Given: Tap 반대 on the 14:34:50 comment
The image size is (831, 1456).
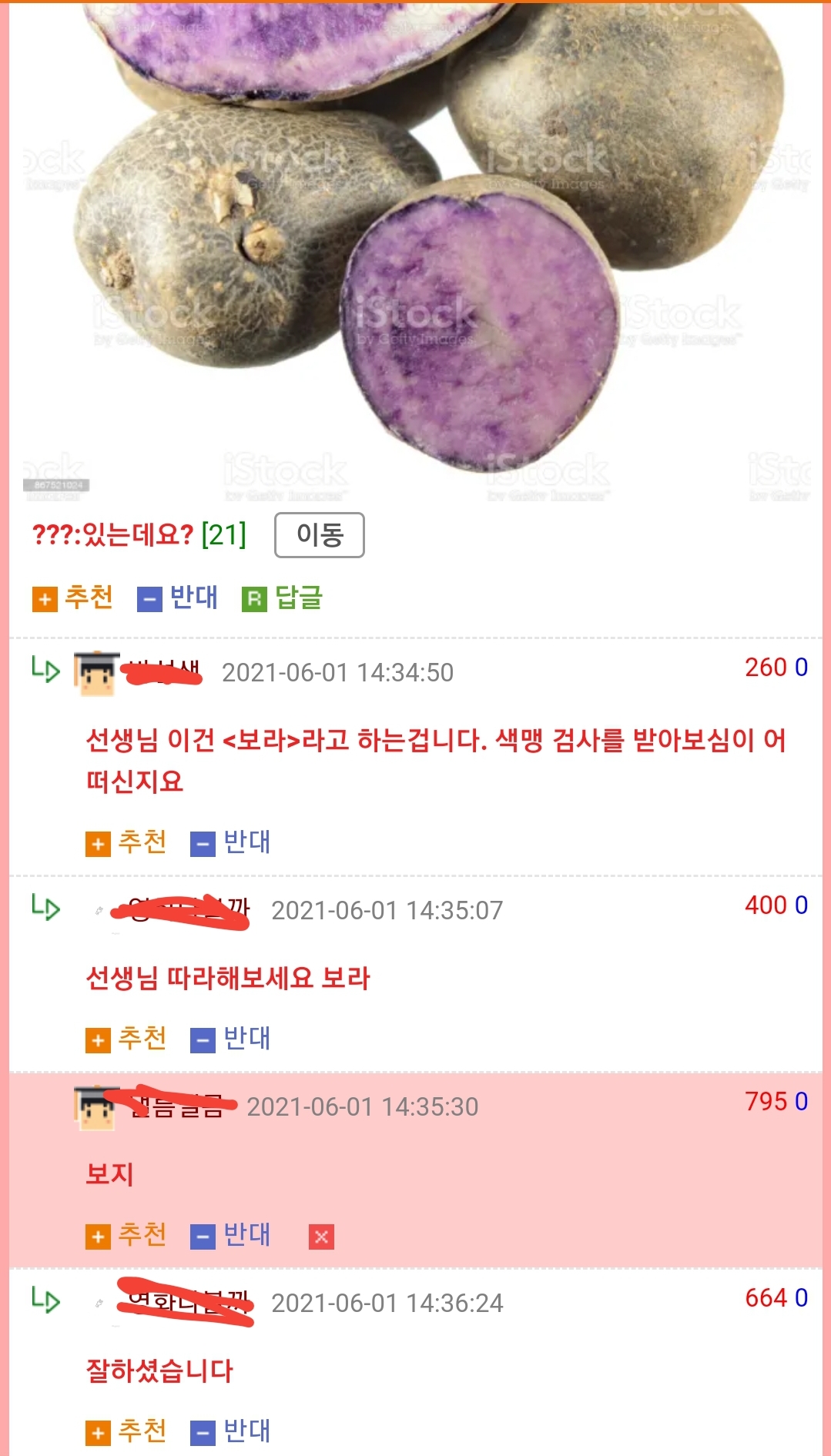Looking at the screenshot, I should tap(231, 842).
